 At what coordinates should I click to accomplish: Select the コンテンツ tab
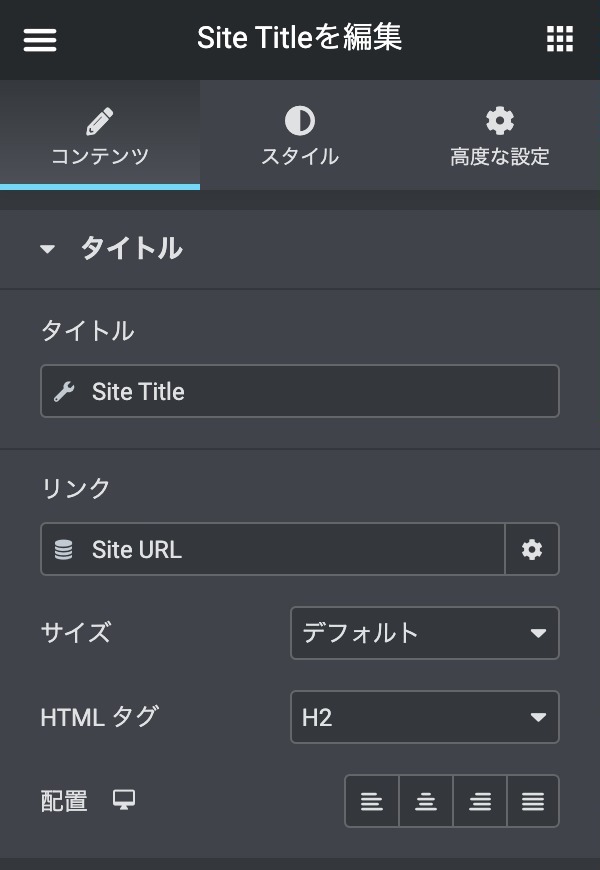(99, 137)
